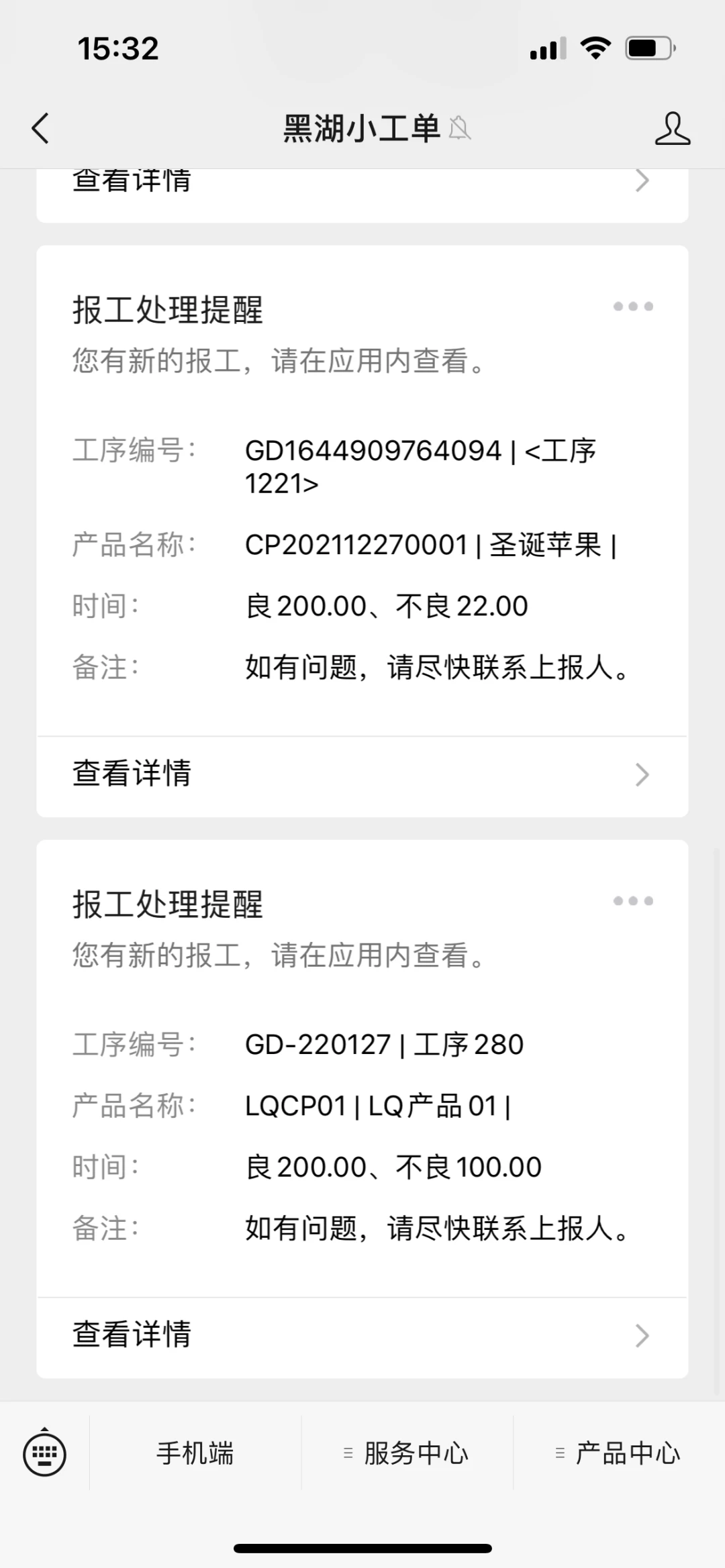Image resolution: width=725 pixels, height=1568 pixels.
Task: Tap the chevron next to the topmost 查看详情
Action: (642, 180)
